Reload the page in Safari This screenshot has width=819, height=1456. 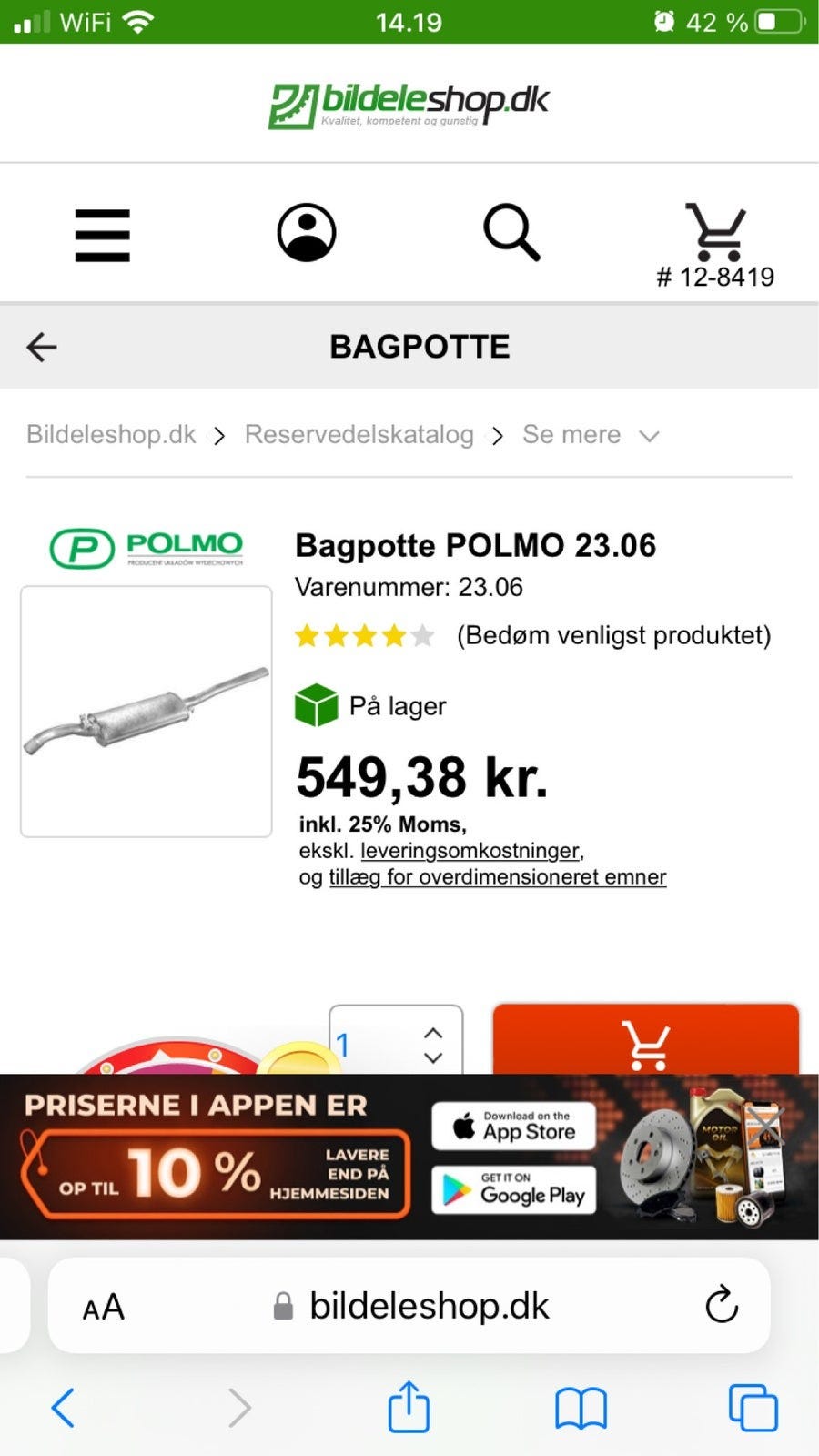click(x=722, y=1305)
